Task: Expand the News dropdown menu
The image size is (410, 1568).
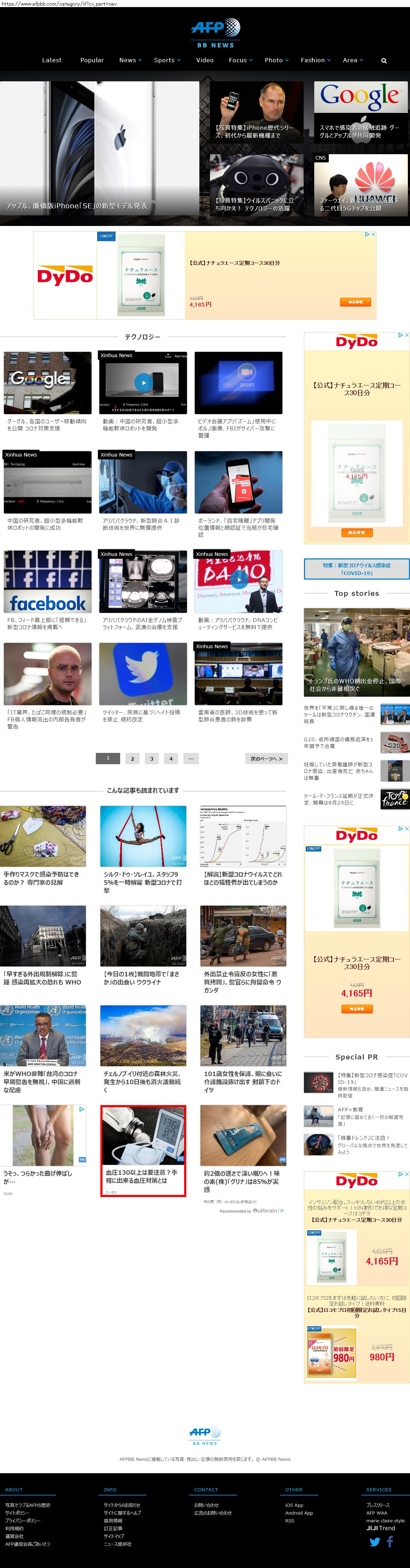Action: coord(130,60)
